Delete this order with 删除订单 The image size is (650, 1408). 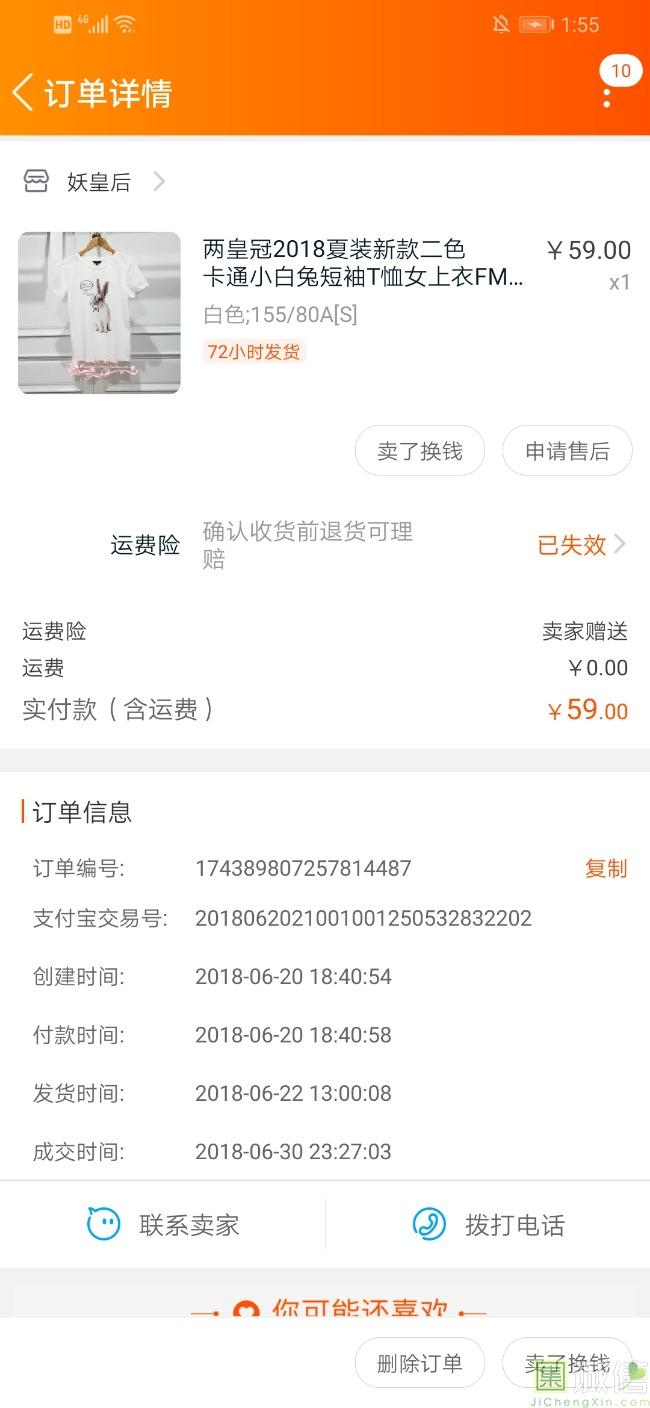(420, 1363)
